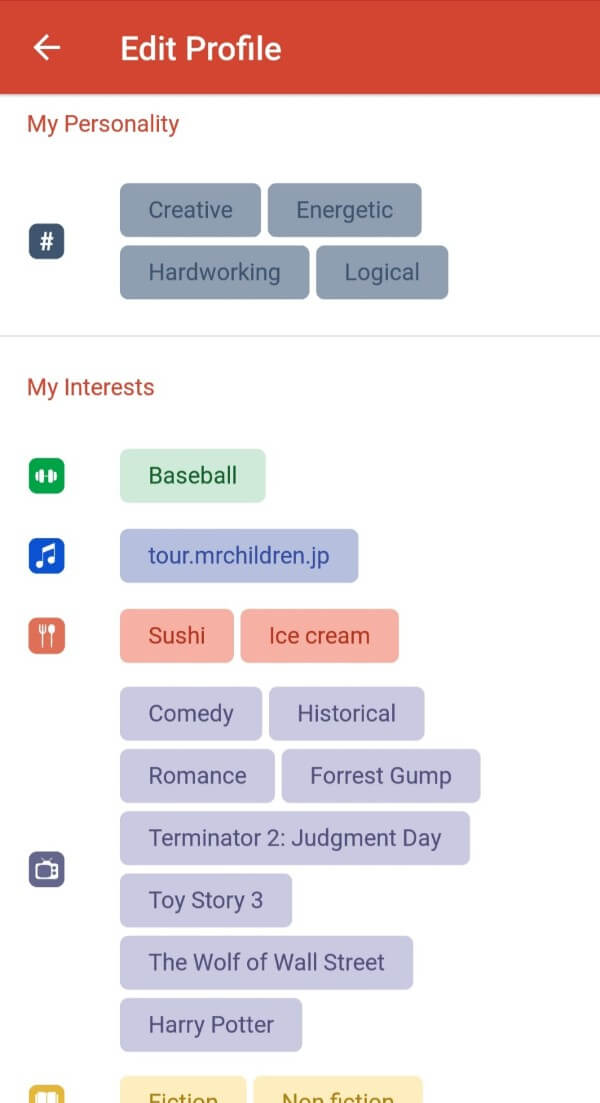
Task: Edit the Comedy genre chip
Action: click(190, 713)
